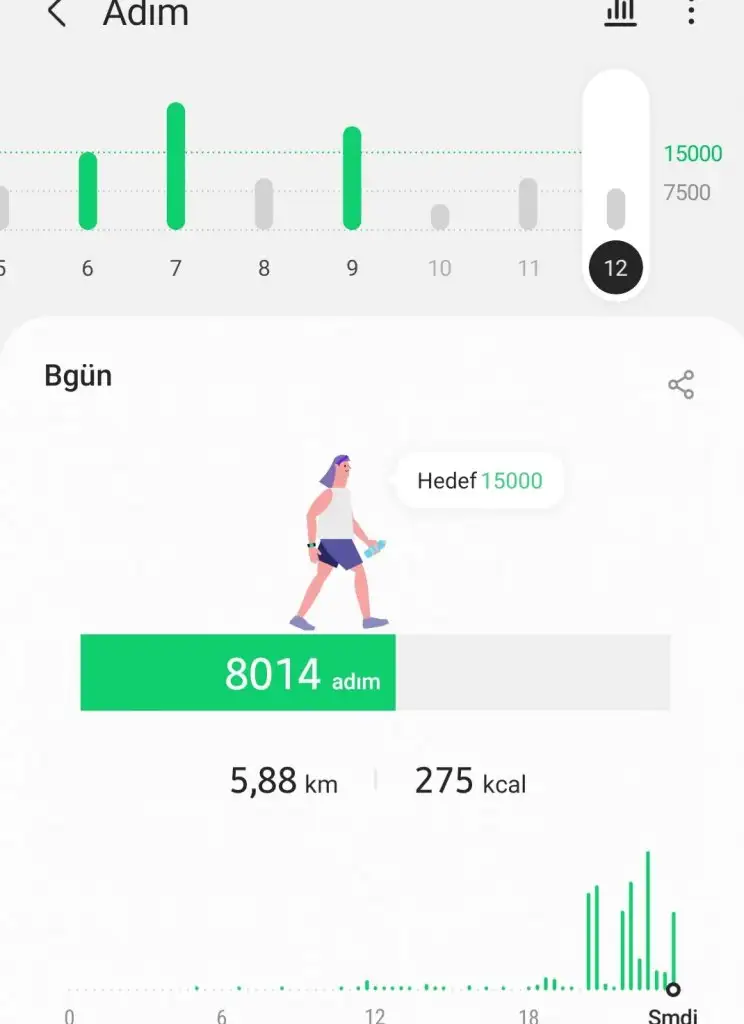Open the statistics chart view

[x=620, y=13]
